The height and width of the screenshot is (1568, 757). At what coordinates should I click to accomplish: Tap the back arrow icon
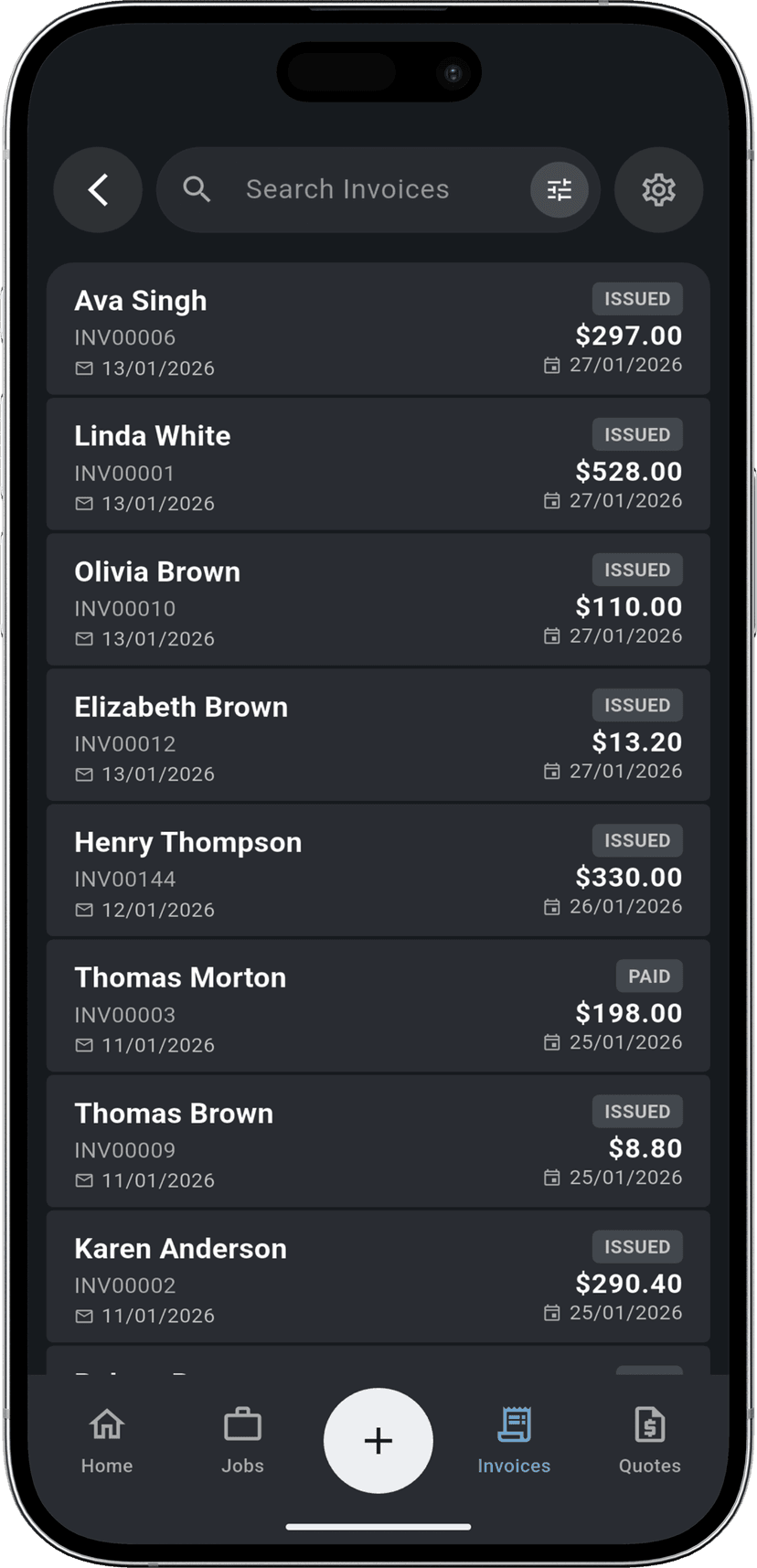coord(98,189)
